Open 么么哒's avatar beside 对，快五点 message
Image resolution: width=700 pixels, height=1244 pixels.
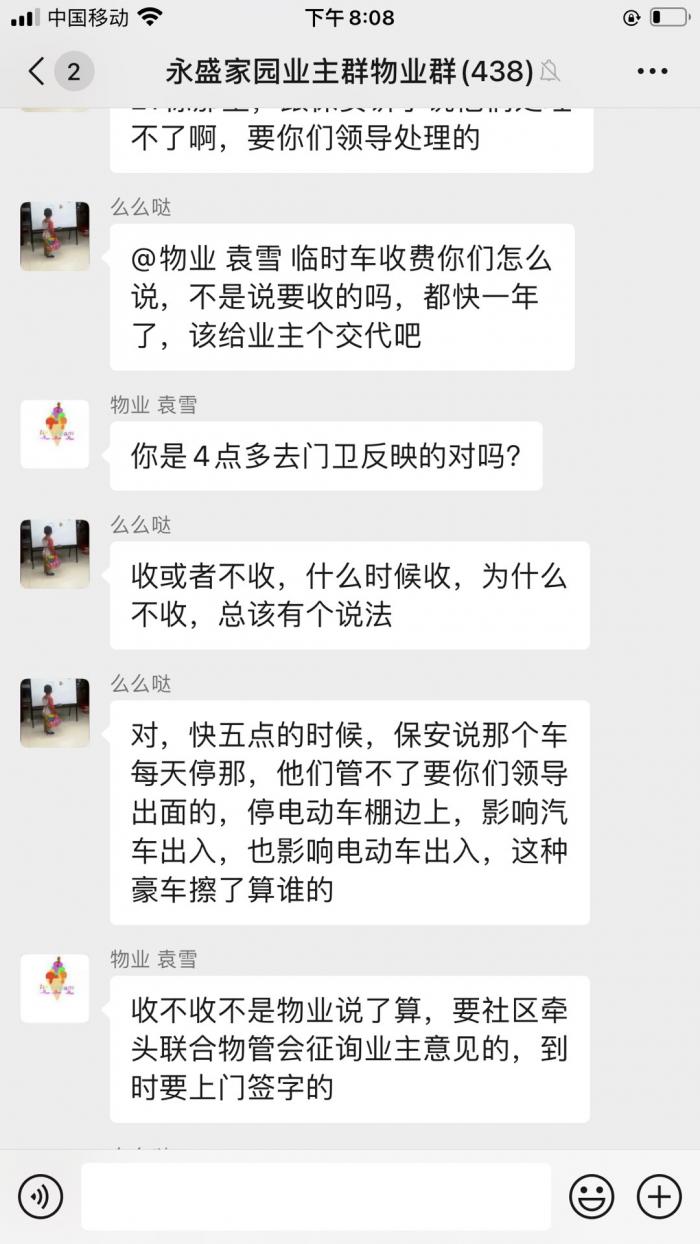pos(55,713)
